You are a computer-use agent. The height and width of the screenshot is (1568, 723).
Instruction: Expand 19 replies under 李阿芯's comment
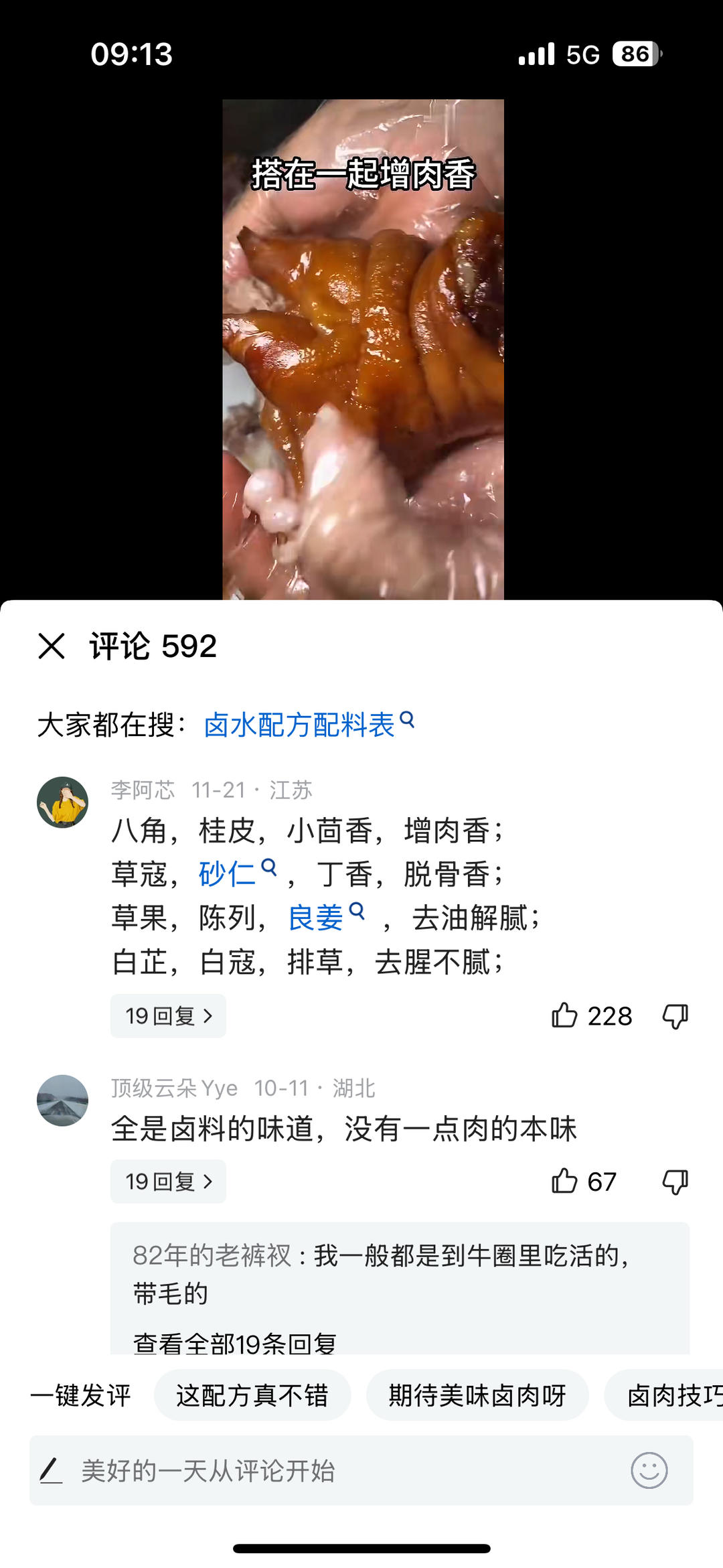168,1016
